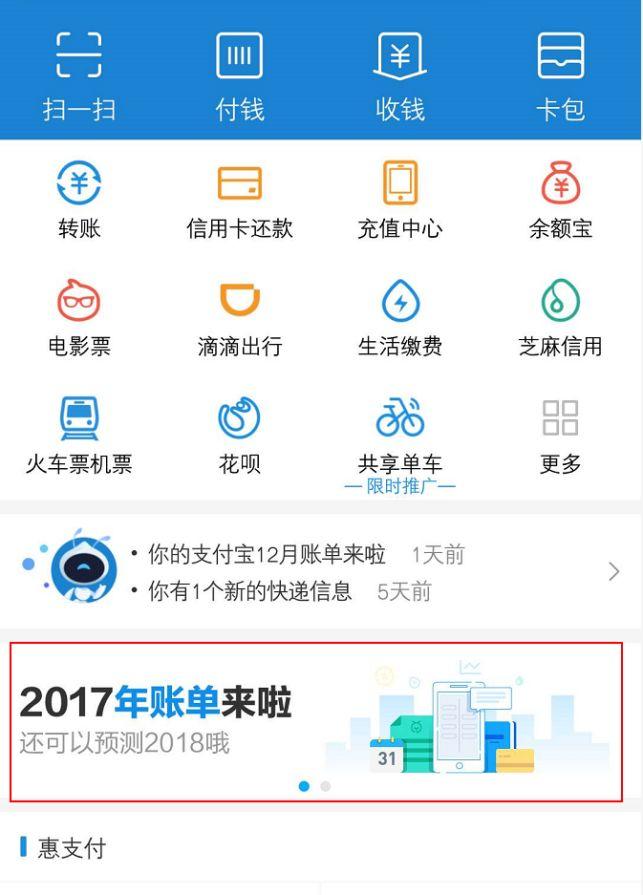Image resolution: width=643 pixels, height=895 pixels.
Task: Check 芝麻信用 credit score
Action: [x=560, y=318]
